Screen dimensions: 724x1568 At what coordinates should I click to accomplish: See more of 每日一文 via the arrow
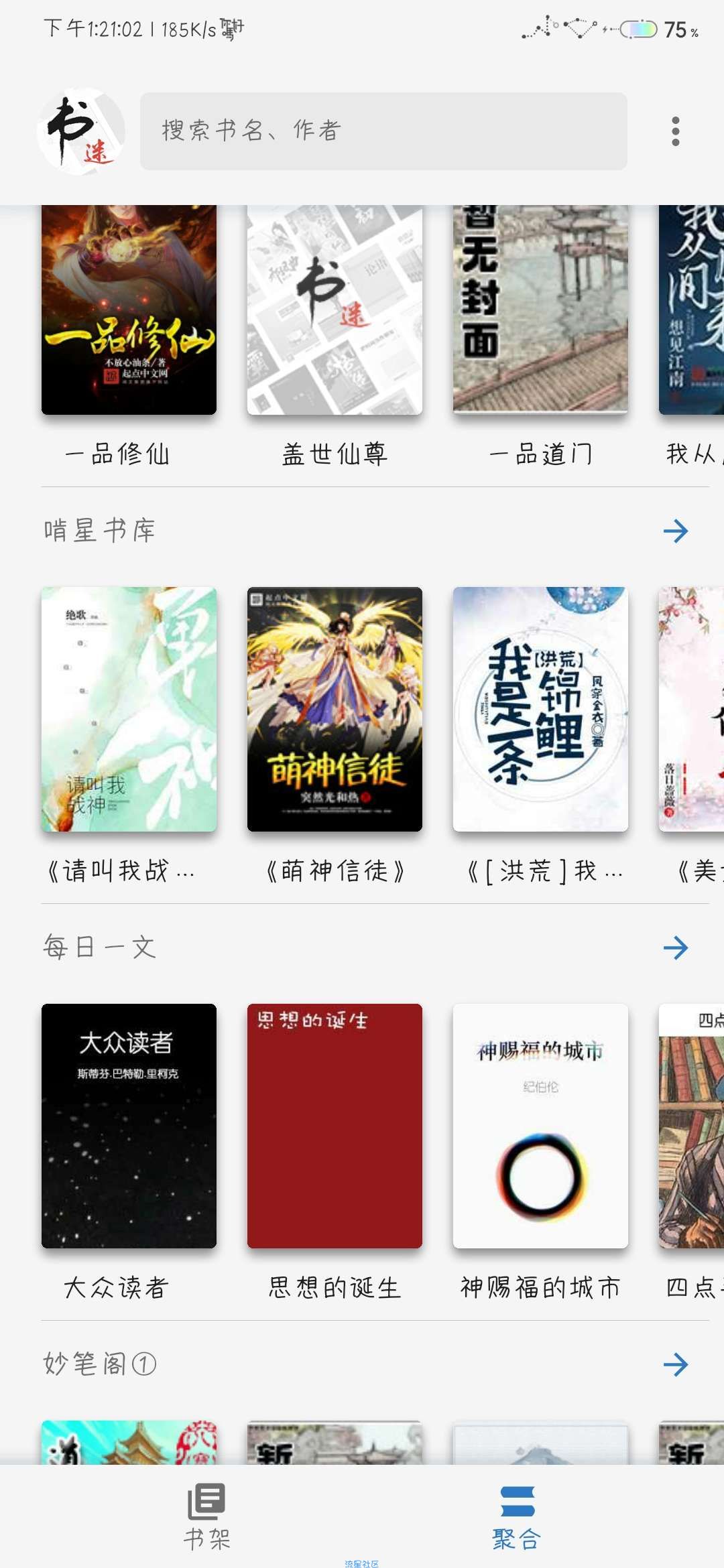tap(675, 948)
